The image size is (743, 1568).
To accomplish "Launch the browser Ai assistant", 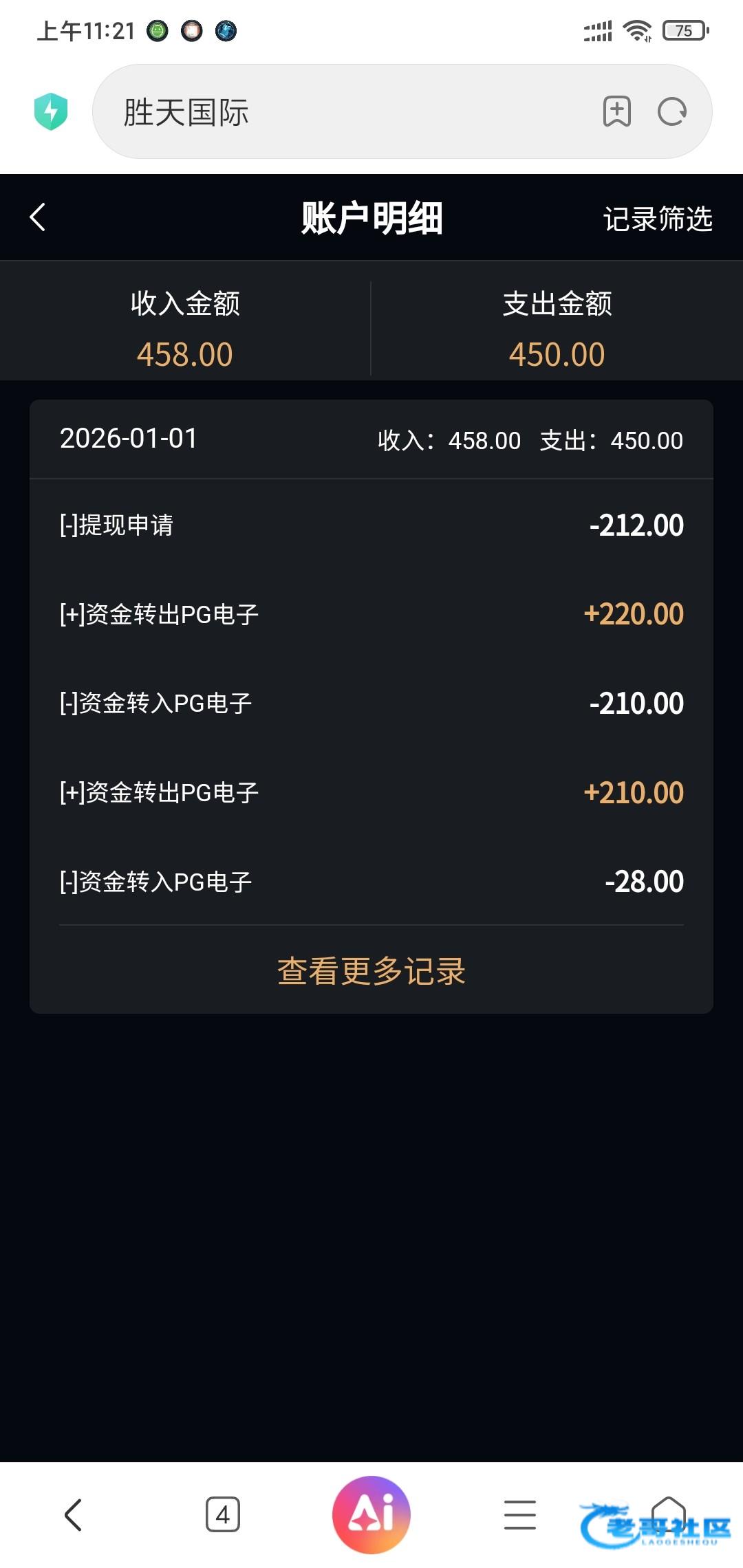I will pyautogui.click(x=371, y=1514).
